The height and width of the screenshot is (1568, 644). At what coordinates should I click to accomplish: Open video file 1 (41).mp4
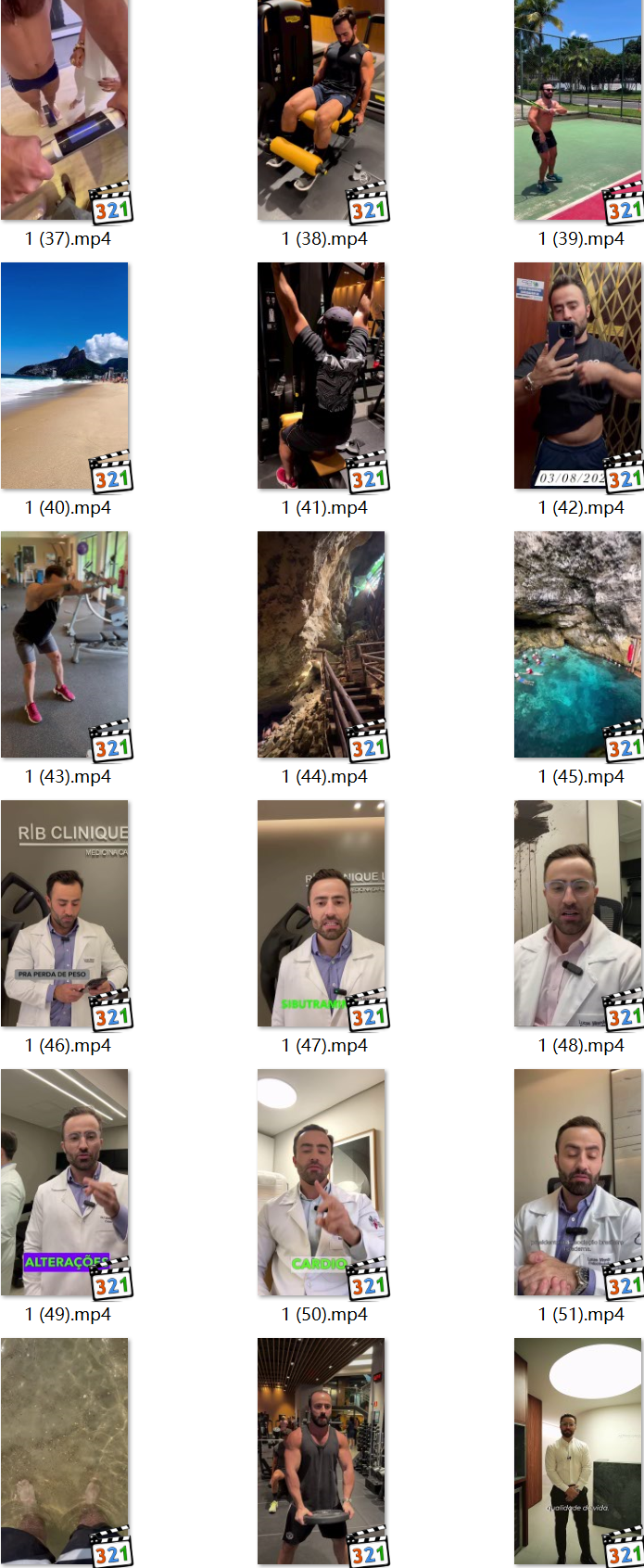[322, 376]
